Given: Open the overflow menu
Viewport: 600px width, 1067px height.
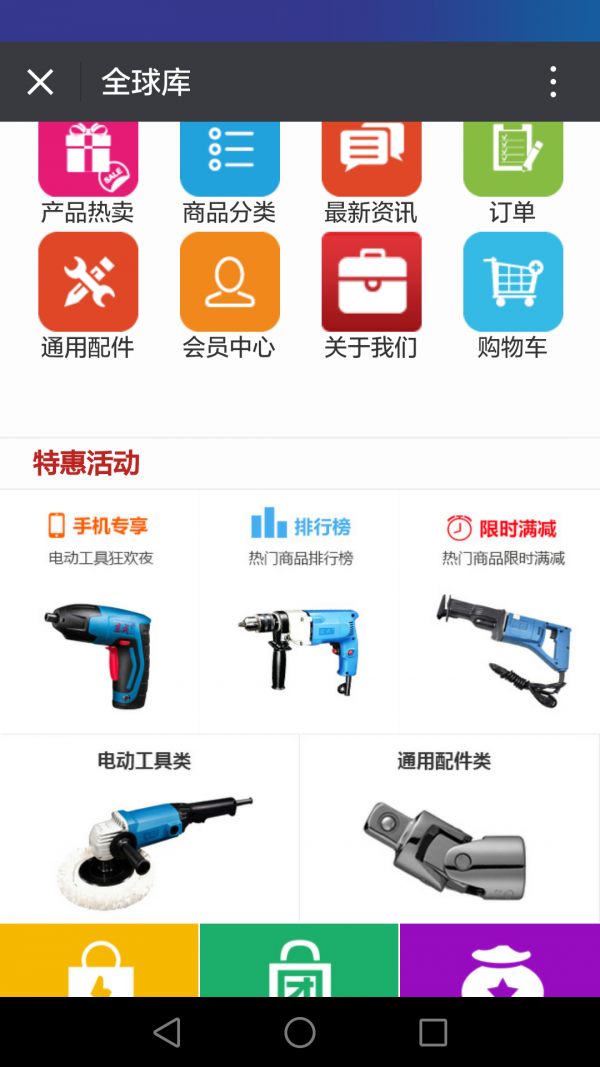Looking at the screenshot, I should 553,82.
